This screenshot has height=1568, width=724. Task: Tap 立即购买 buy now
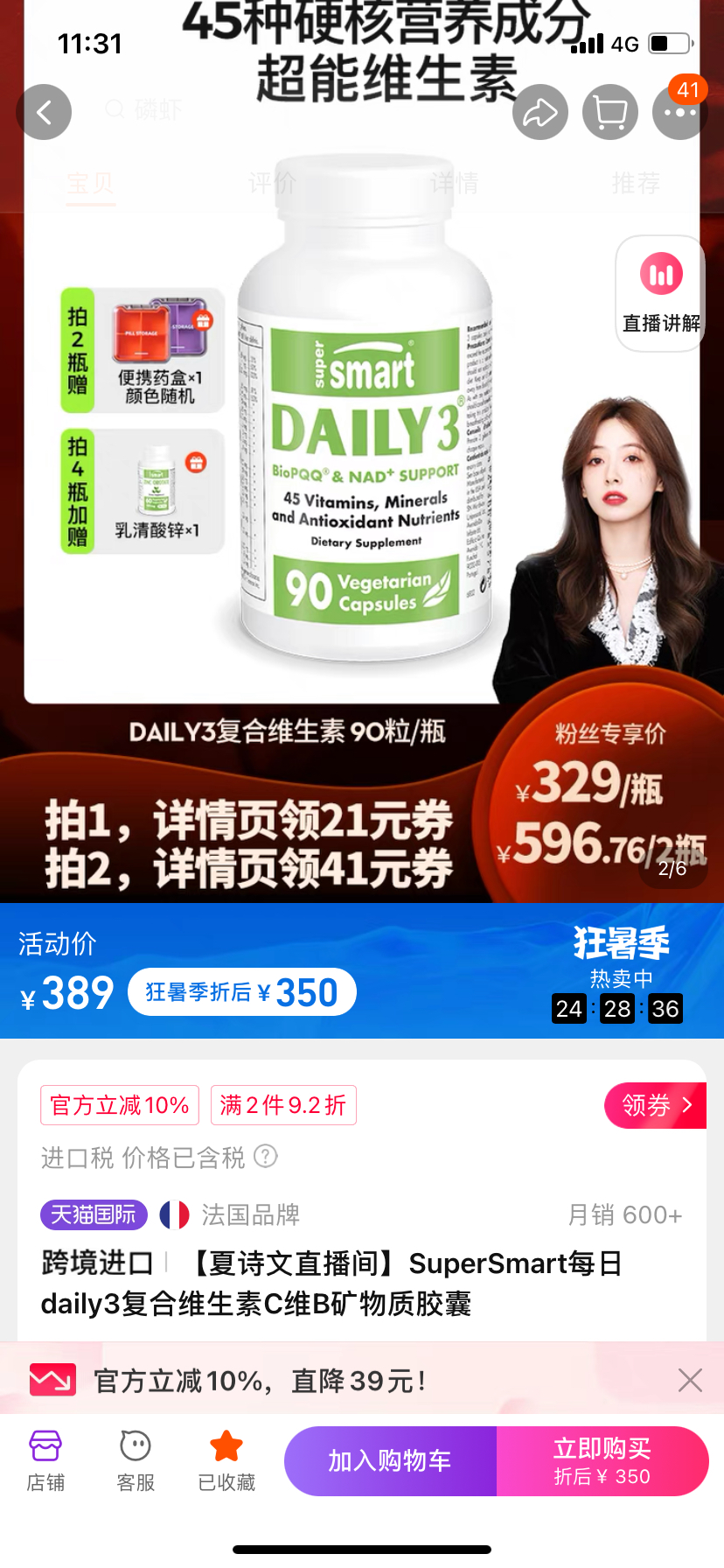point(602,1461)
